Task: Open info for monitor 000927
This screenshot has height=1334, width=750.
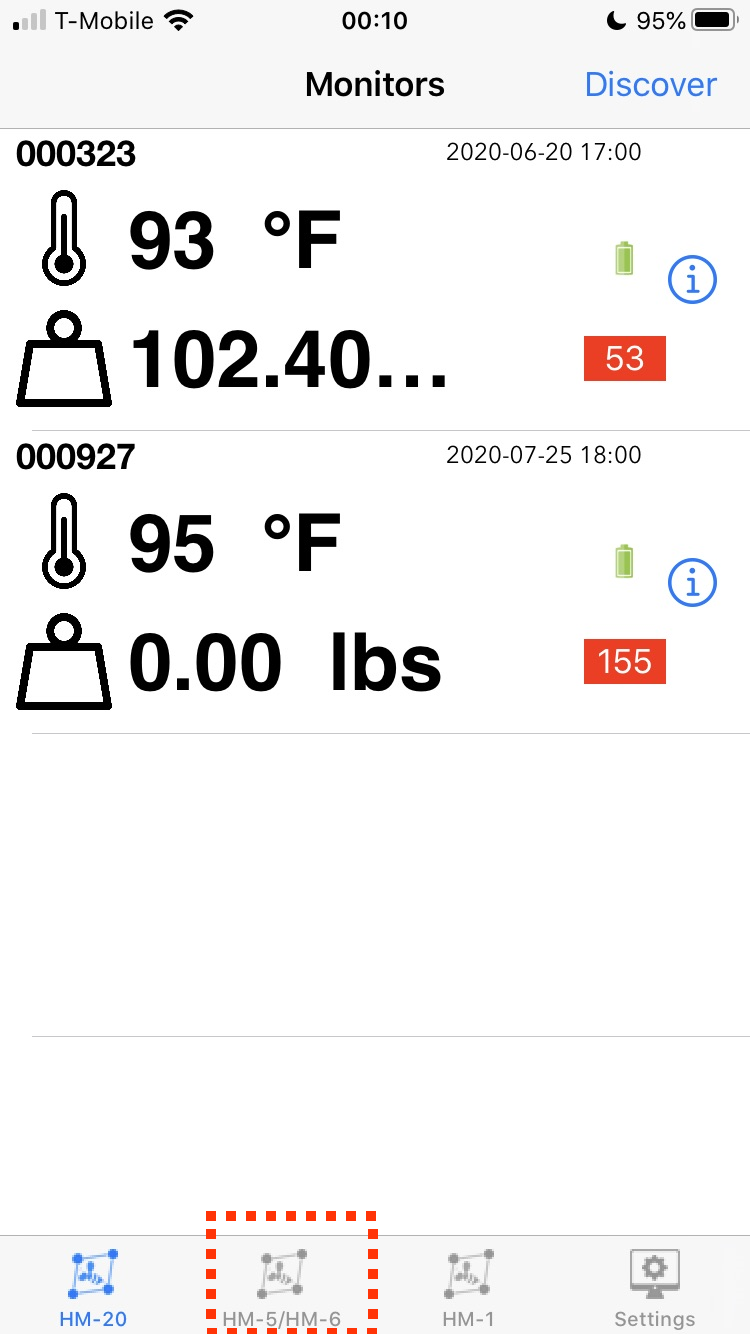Action: tap(692, 581)
